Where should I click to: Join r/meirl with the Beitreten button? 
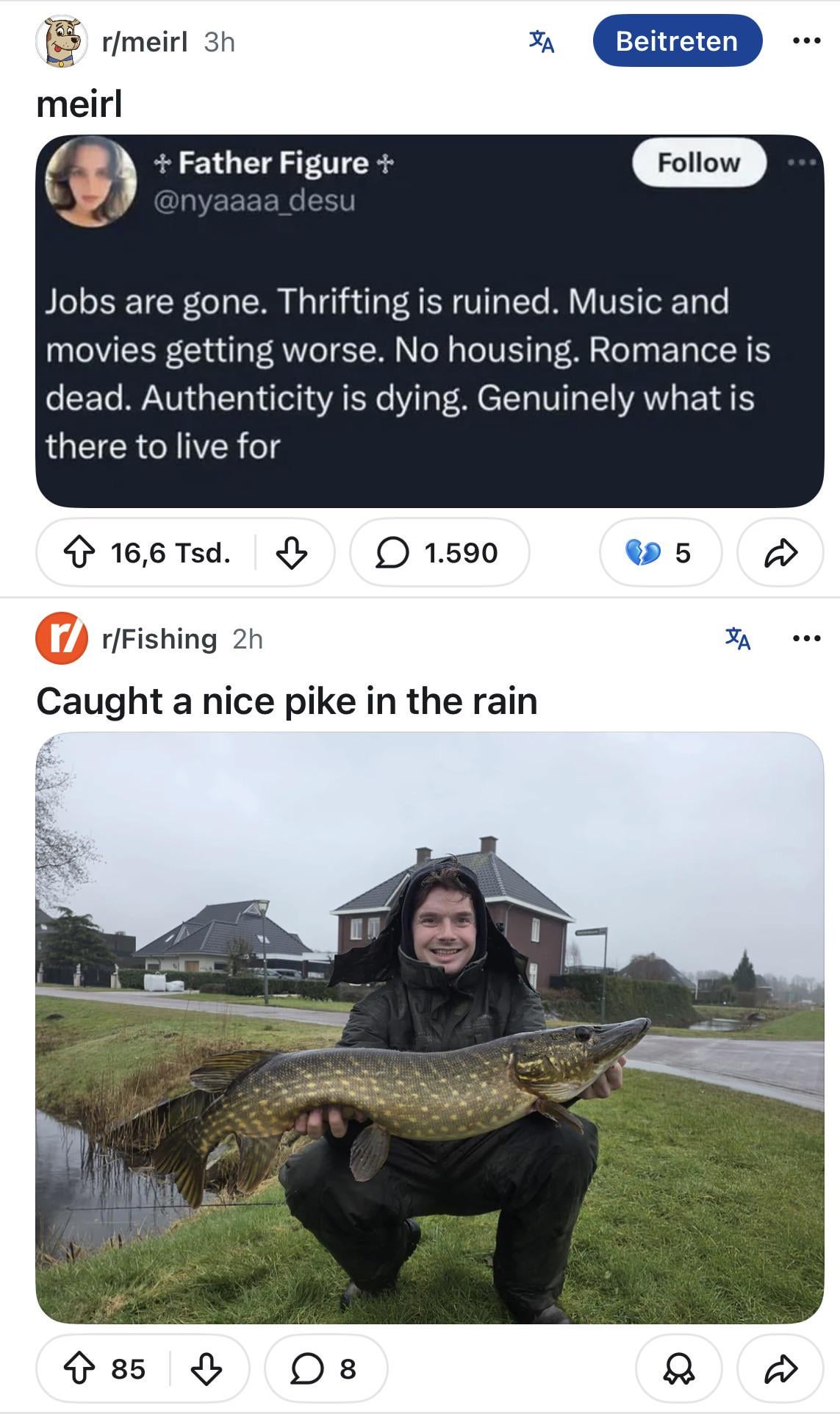point(677,41)
